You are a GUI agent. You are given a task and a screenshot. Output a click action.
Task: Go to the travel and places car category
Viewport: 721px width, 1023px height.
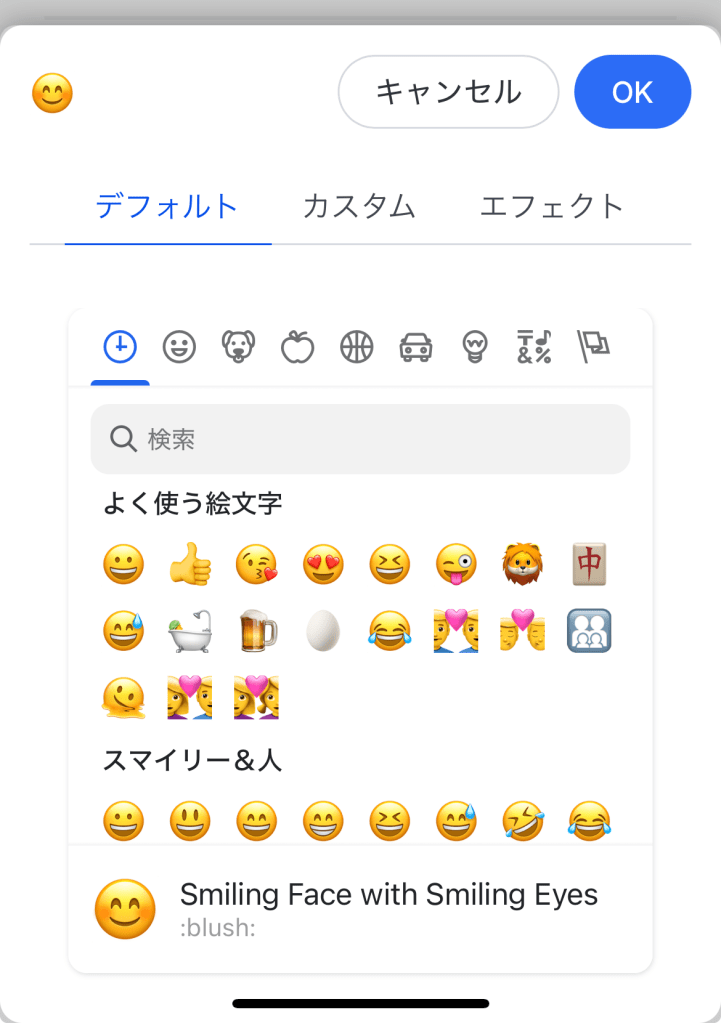click(415, 347)
